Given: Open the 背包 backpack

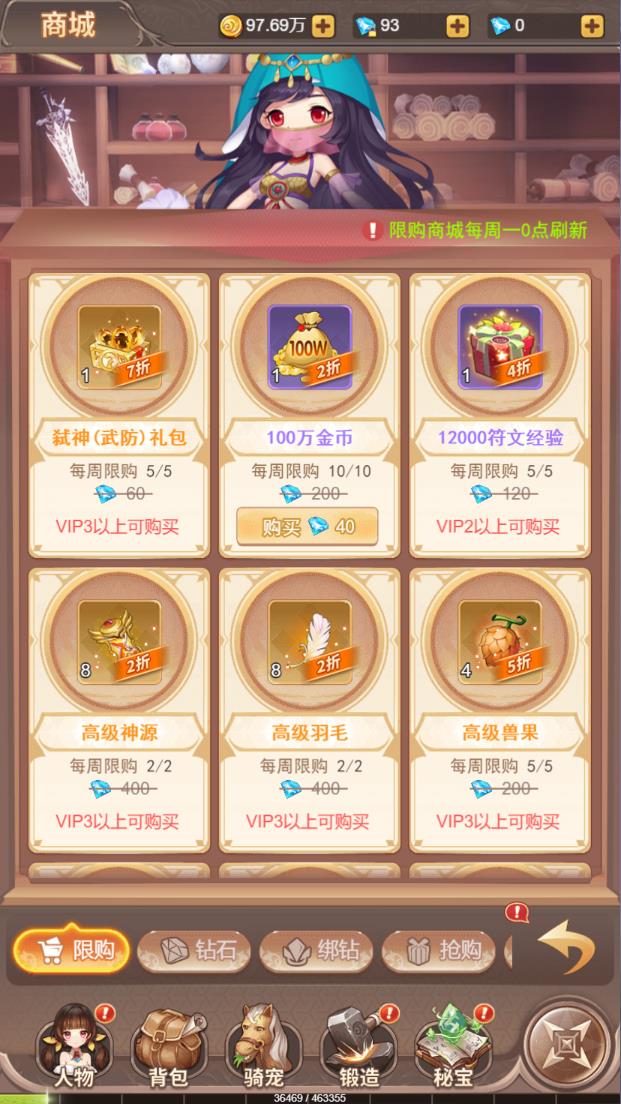Looking at the screenshot, I should coord(167,1045).
